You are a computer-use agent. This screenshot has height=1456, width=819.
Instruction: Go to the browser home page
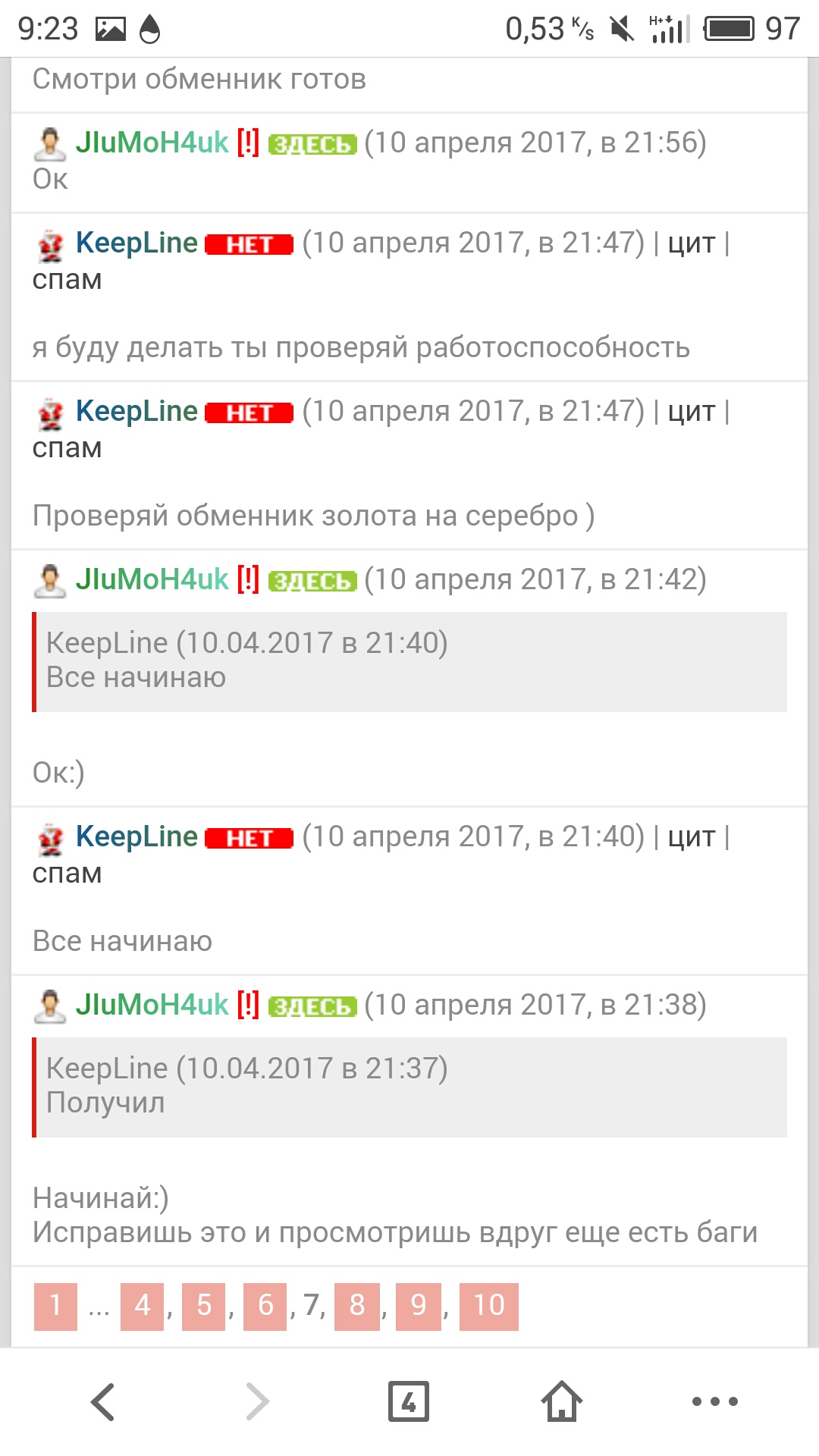(x=561, y=1401)
